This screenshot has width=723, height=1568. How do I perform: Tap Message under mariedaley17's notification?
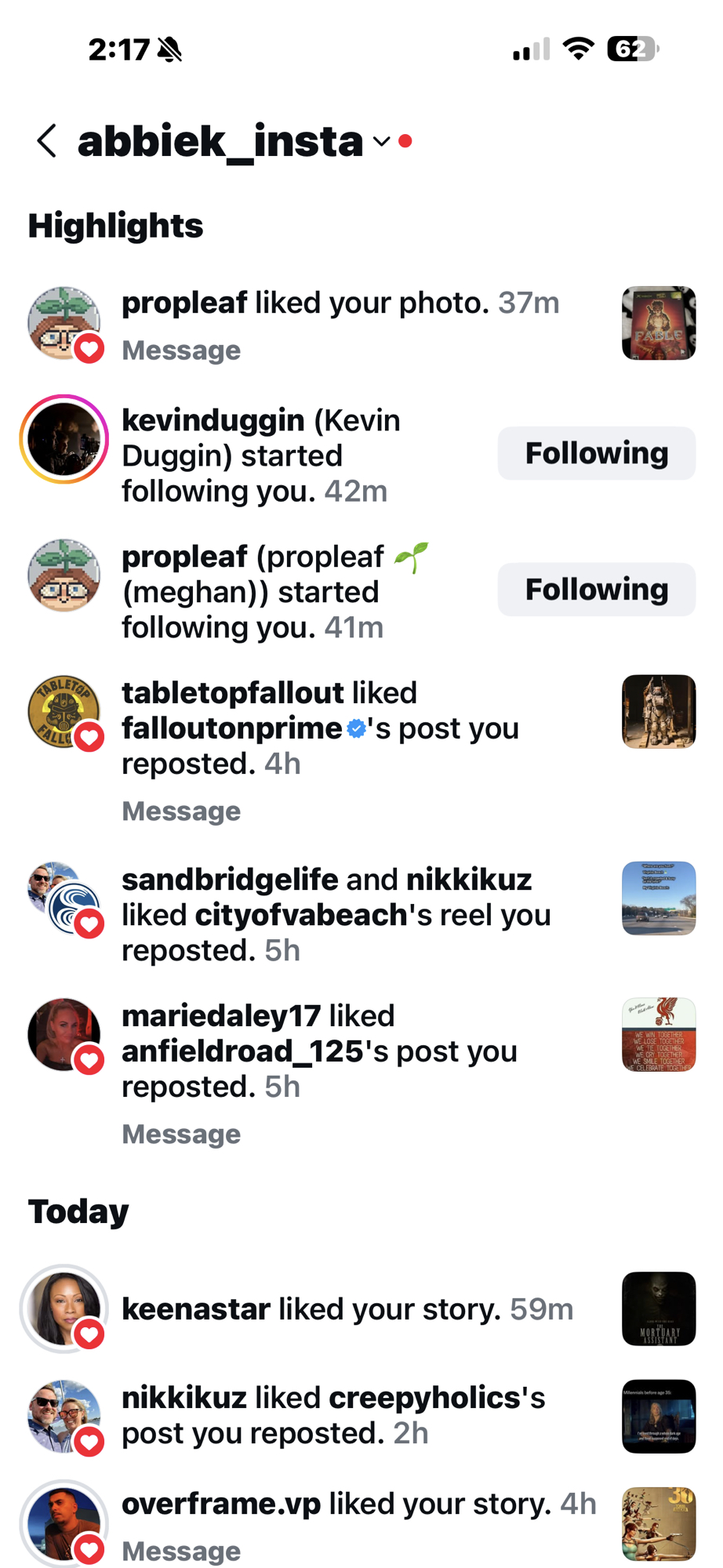[x=181, y=1134]
